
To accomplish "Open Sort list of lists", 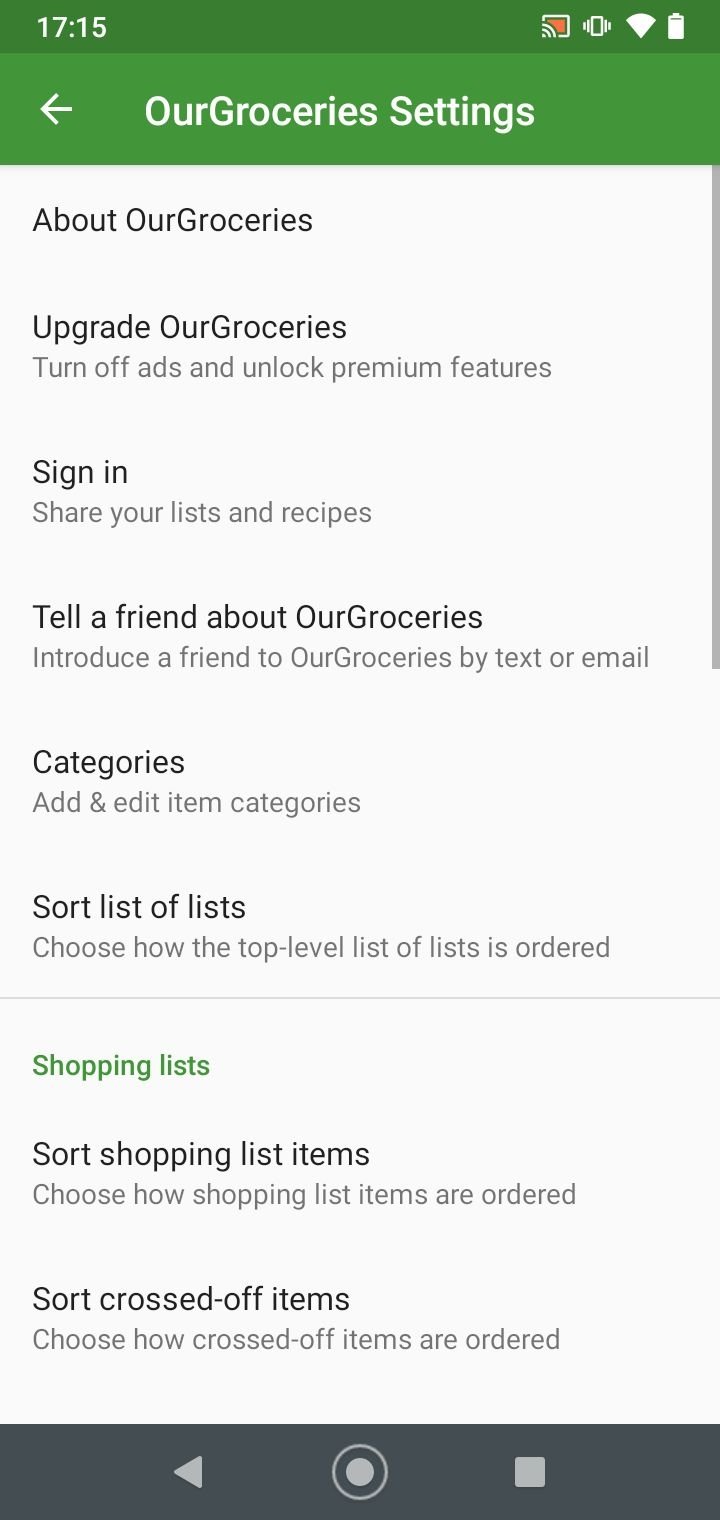I will coord(360,926).
